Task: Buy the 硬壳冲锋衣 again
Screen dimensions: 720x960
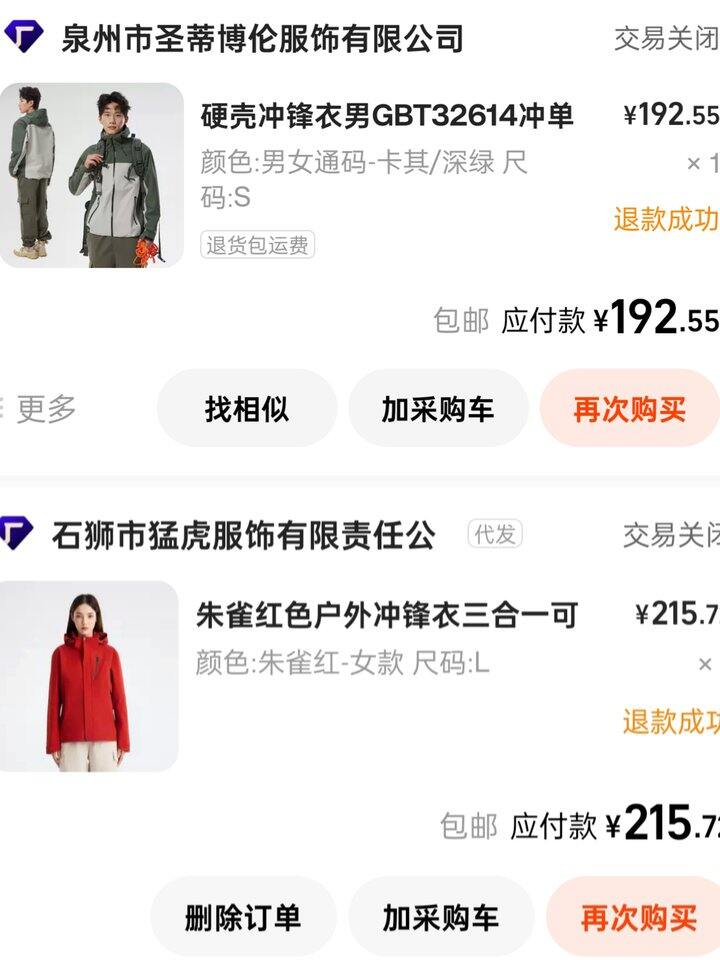Action: [x=630, y=408]
